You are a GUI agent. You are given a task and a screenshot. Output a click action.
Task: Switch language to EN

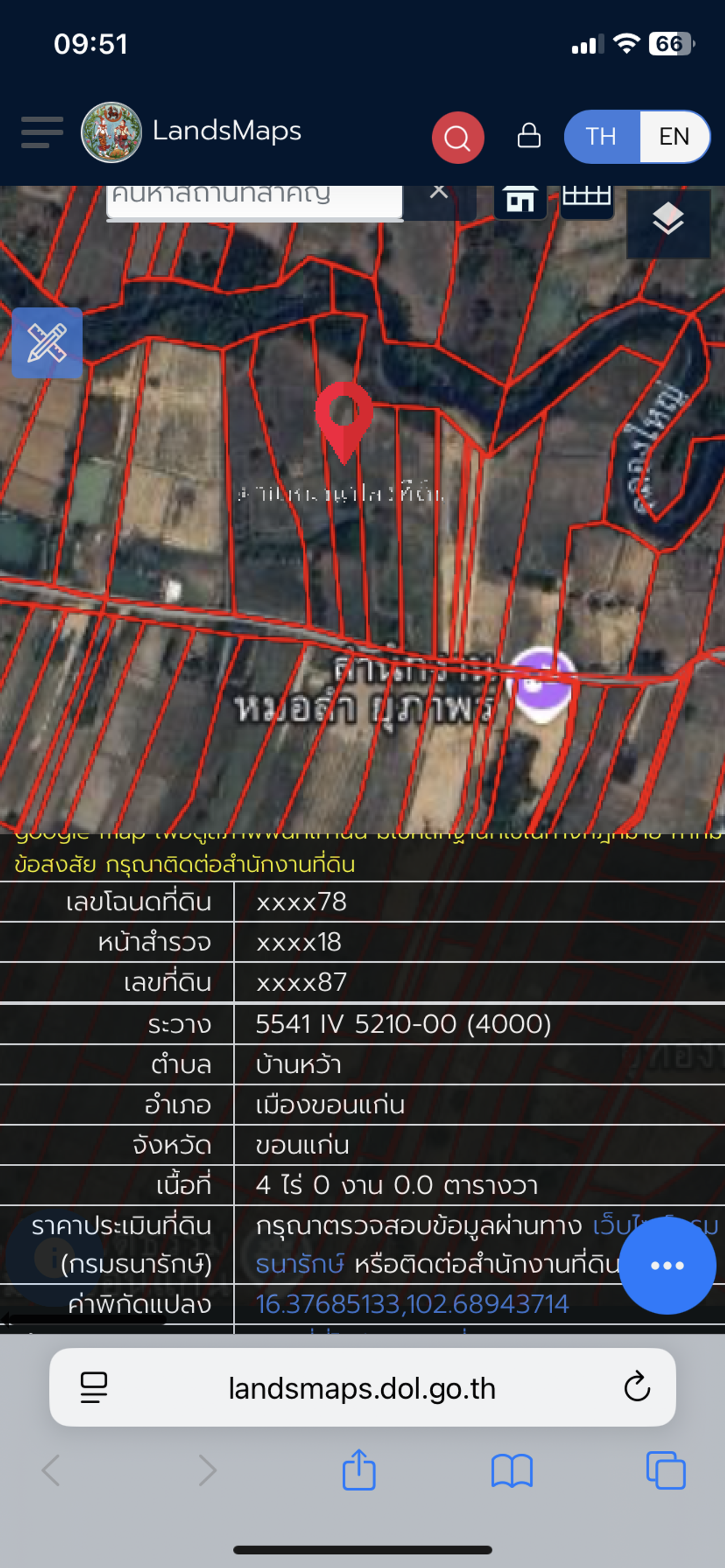[x=673, y=136]
